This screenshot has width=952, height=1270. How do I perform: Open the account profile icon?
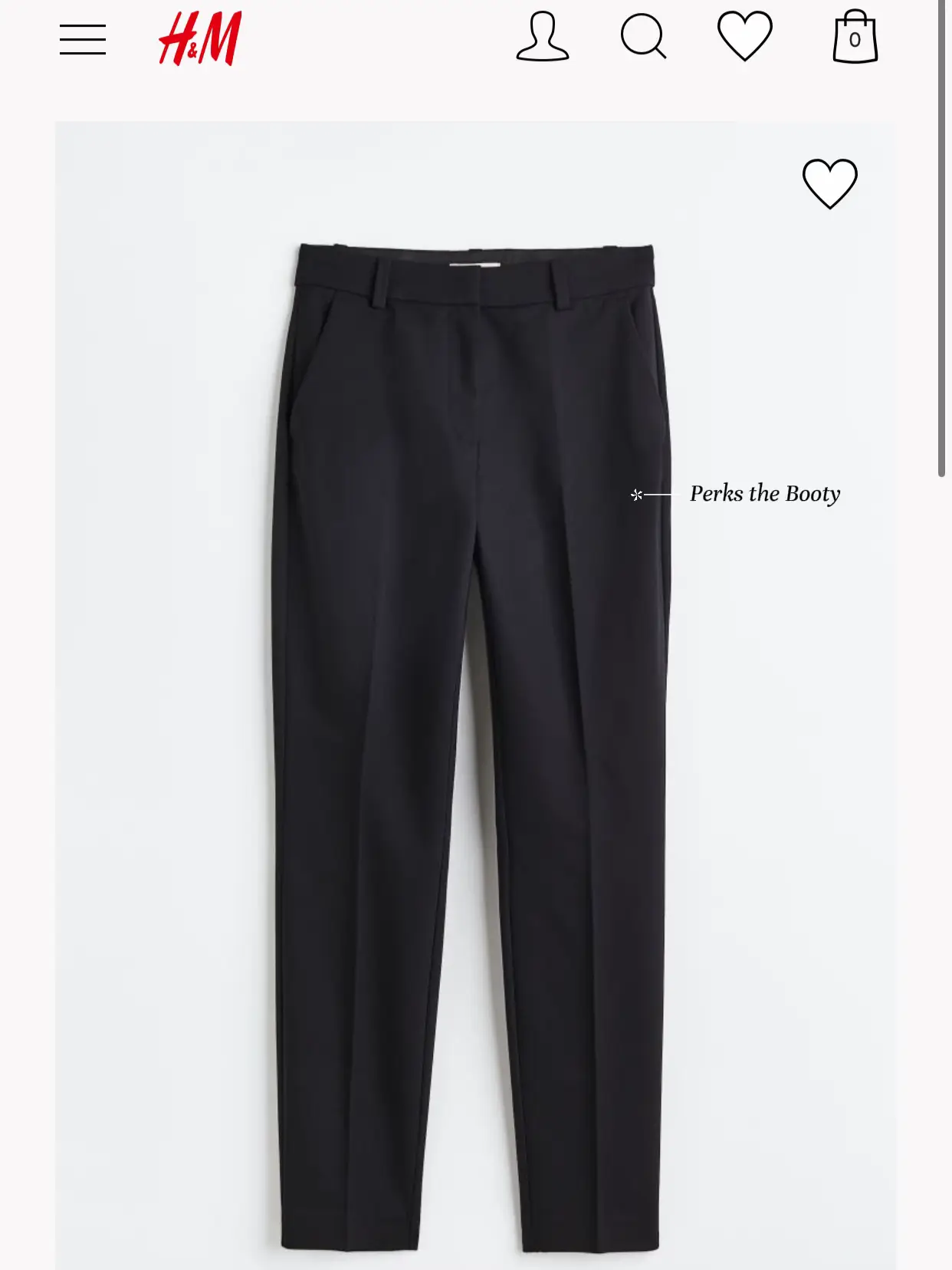542,36
